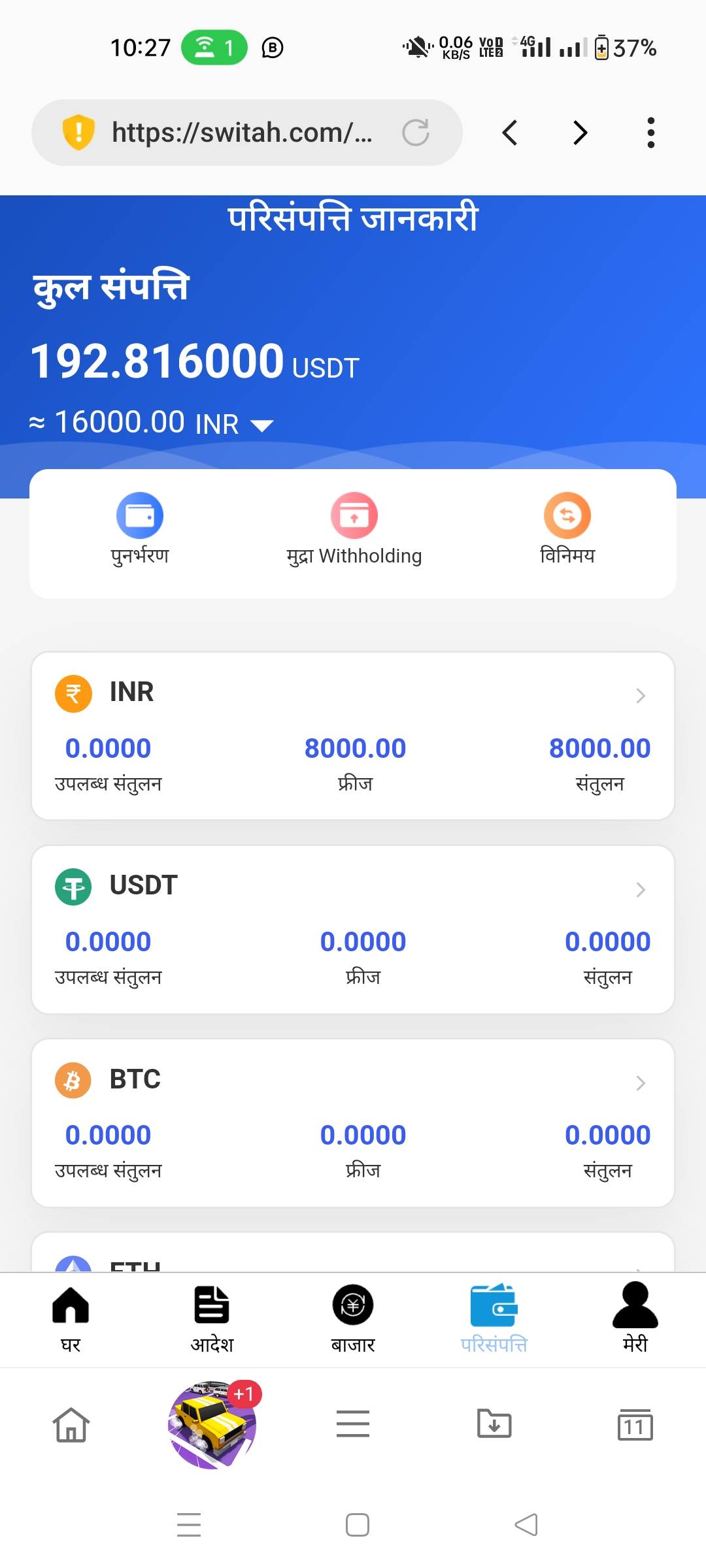The height and width of the screenshot is (1568, 706).
Task: Tap the URL bar showing switah.com
Action: [242, 133]
